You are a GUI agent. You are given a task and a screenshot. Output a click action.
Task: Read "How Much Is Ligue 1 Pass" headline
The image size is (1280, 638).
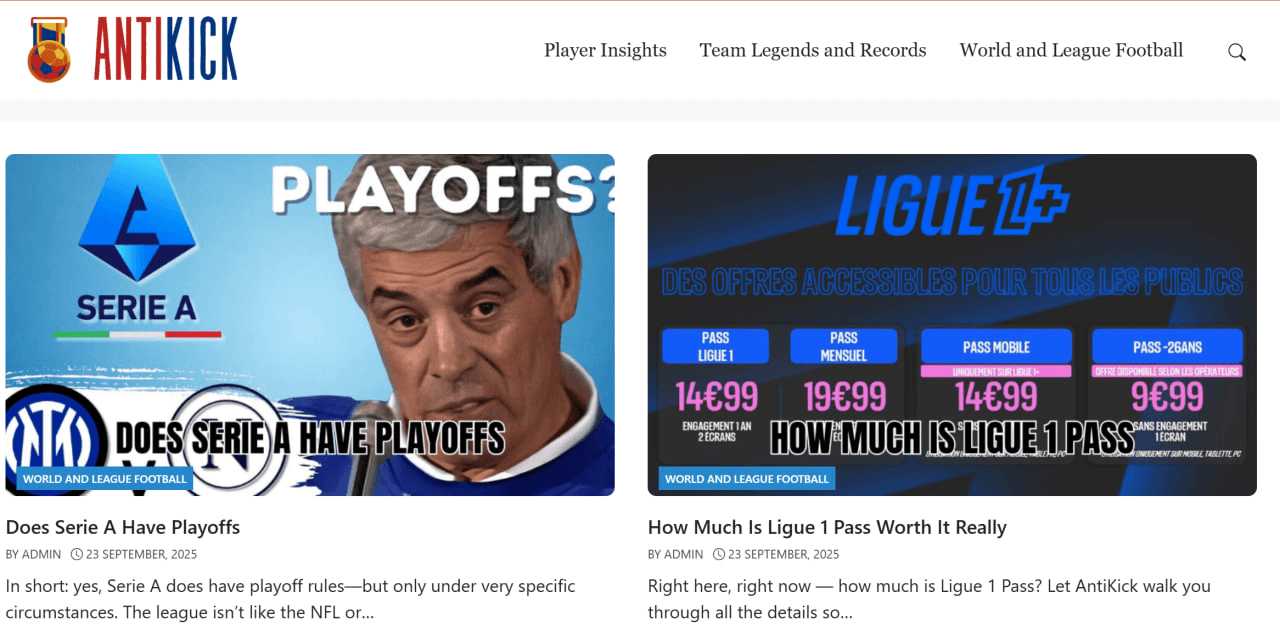827,527
